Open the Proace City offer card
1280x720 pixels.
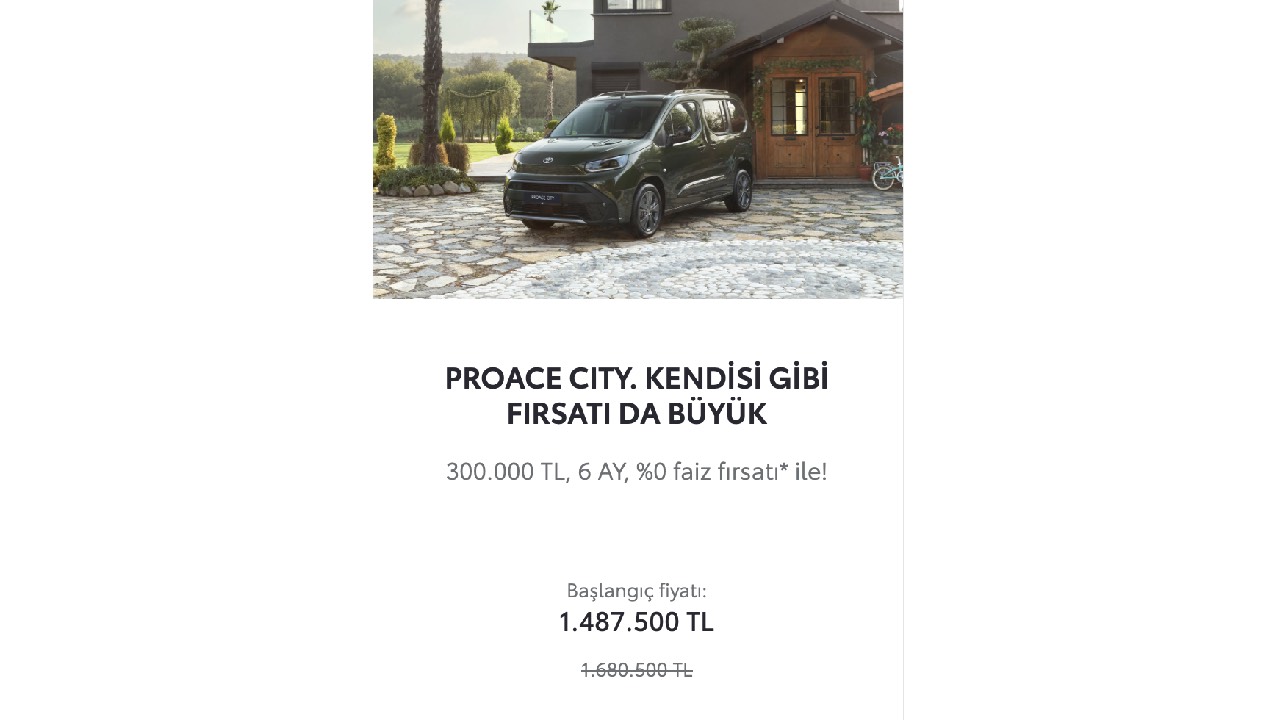[x=637, y=396]
